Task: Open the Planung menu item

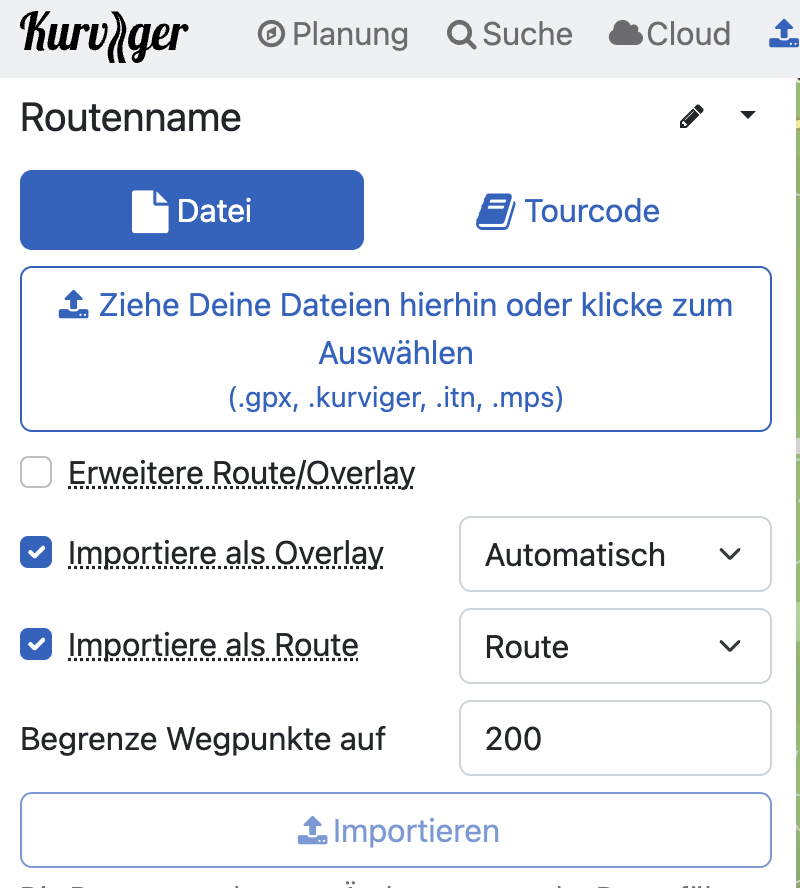Action: (333, 35)
